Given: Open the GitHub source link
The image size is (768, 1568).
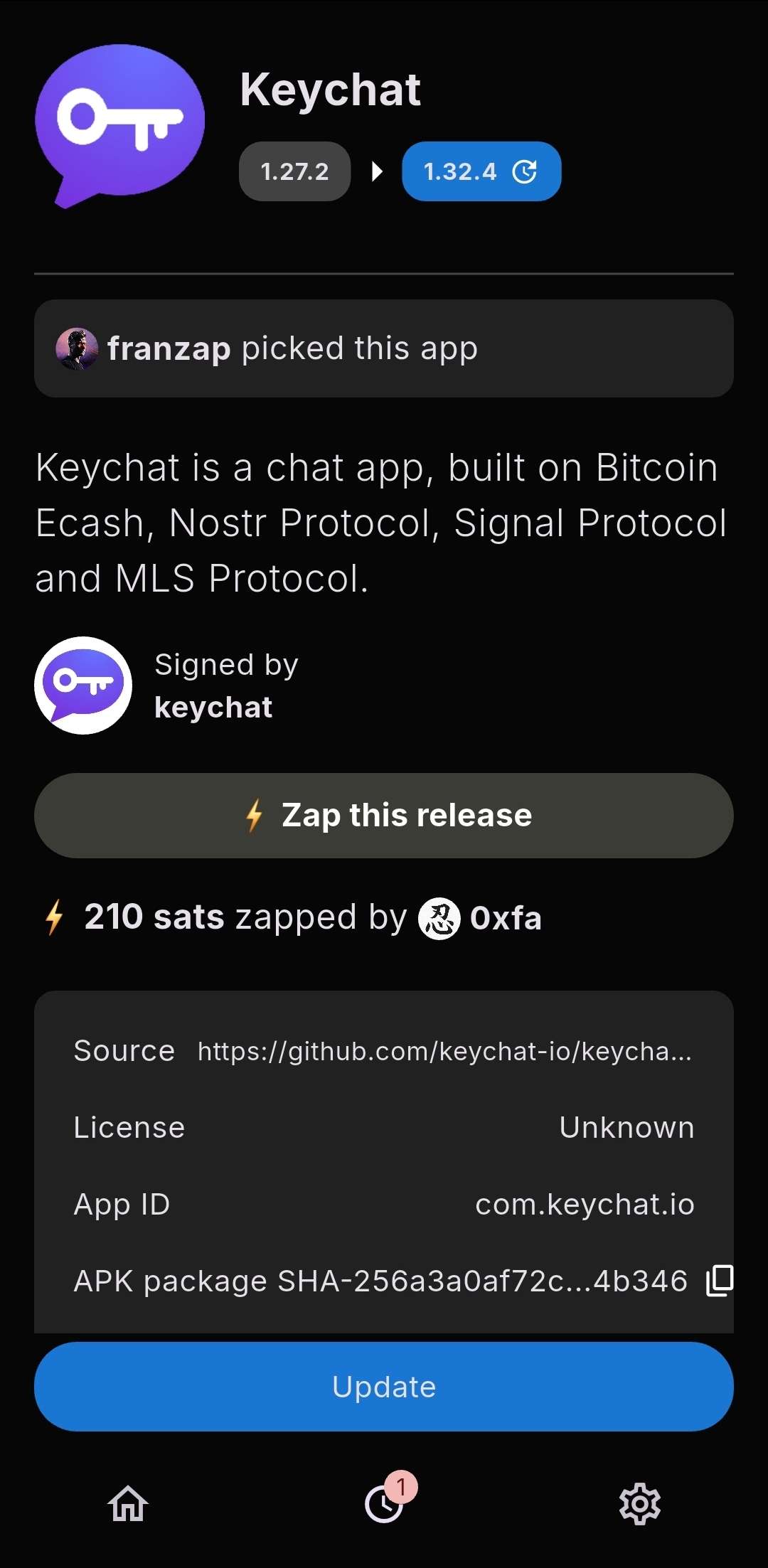Looking at the screenshot, I should [444, 1051].
